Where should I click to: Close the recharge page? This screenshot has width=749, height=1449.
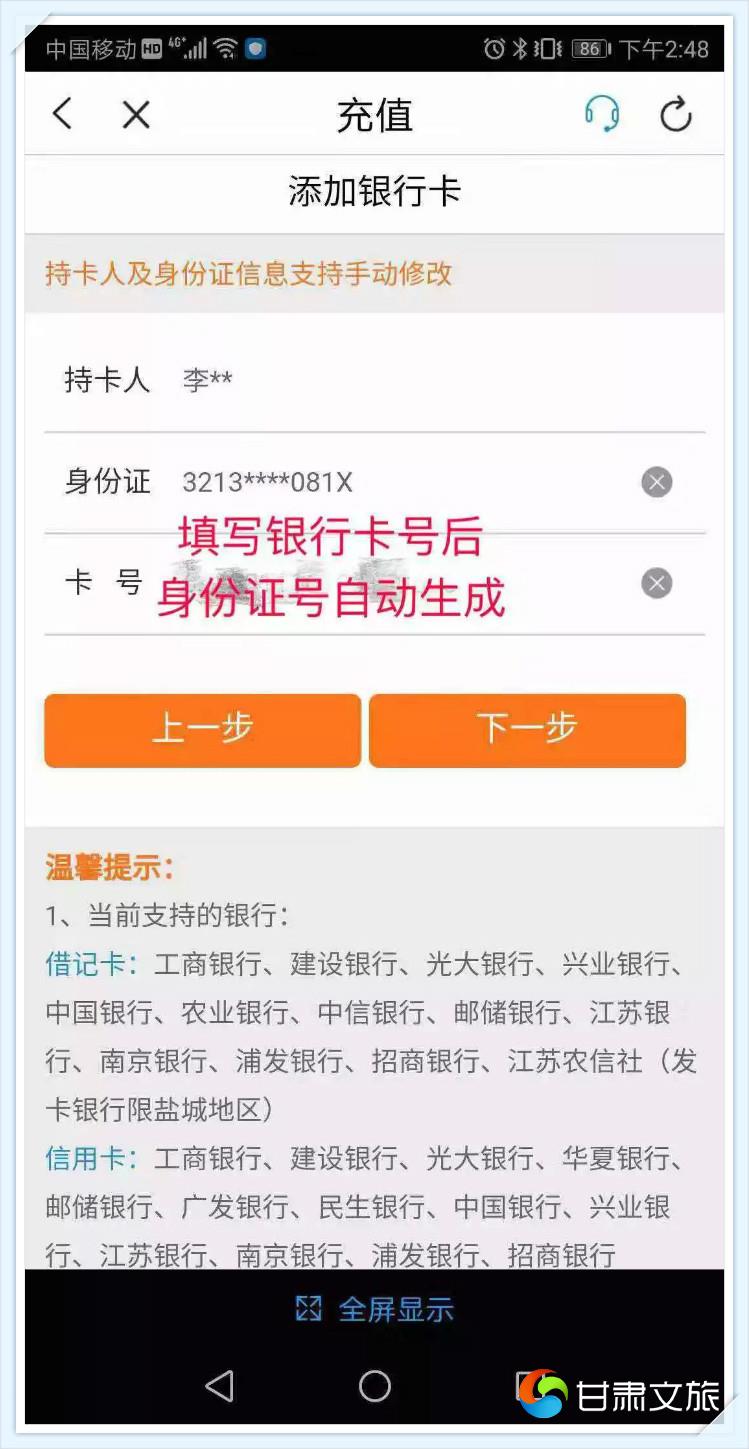136,115
